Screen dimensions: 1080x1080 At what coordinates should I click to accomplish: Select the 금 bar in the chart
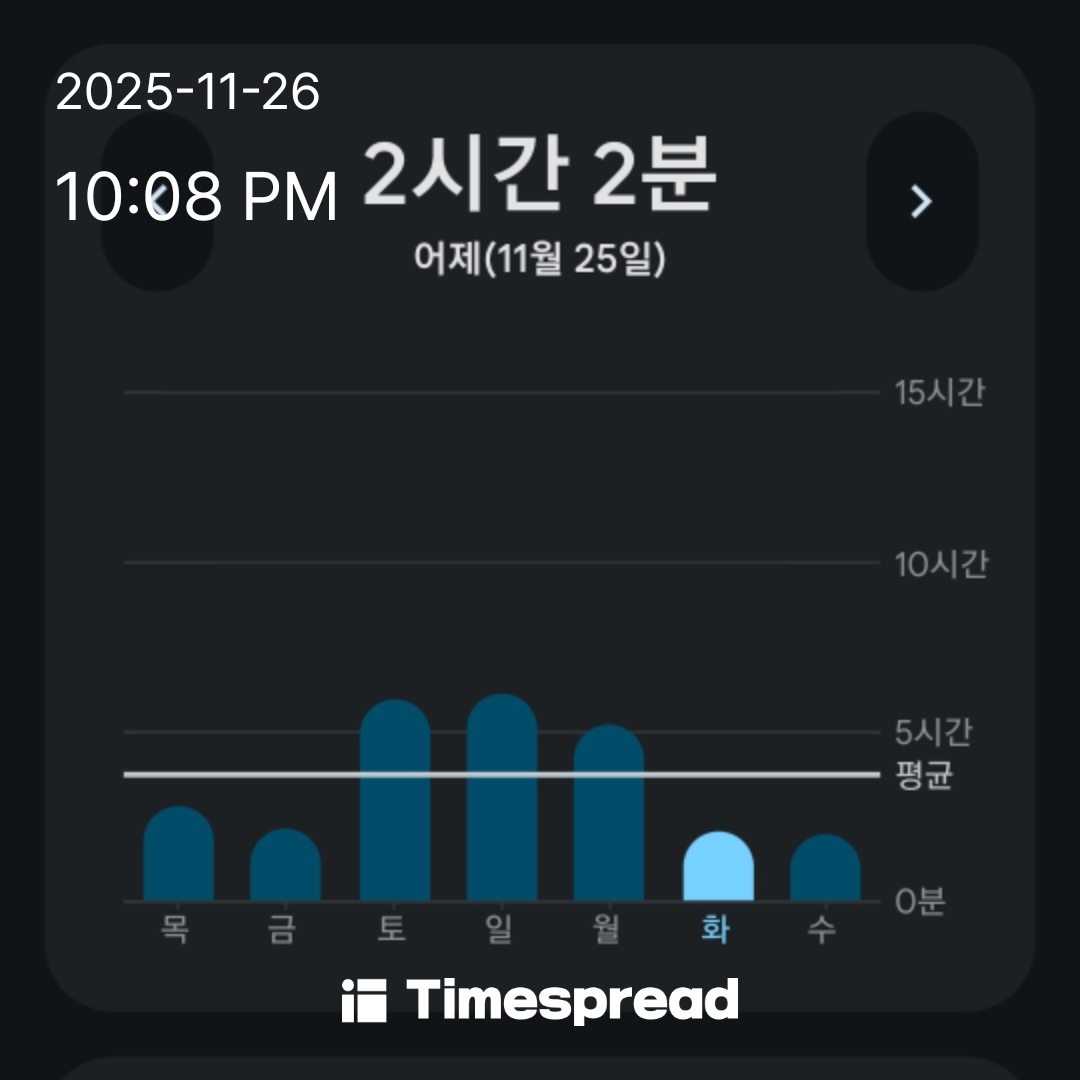coord(285,866)
